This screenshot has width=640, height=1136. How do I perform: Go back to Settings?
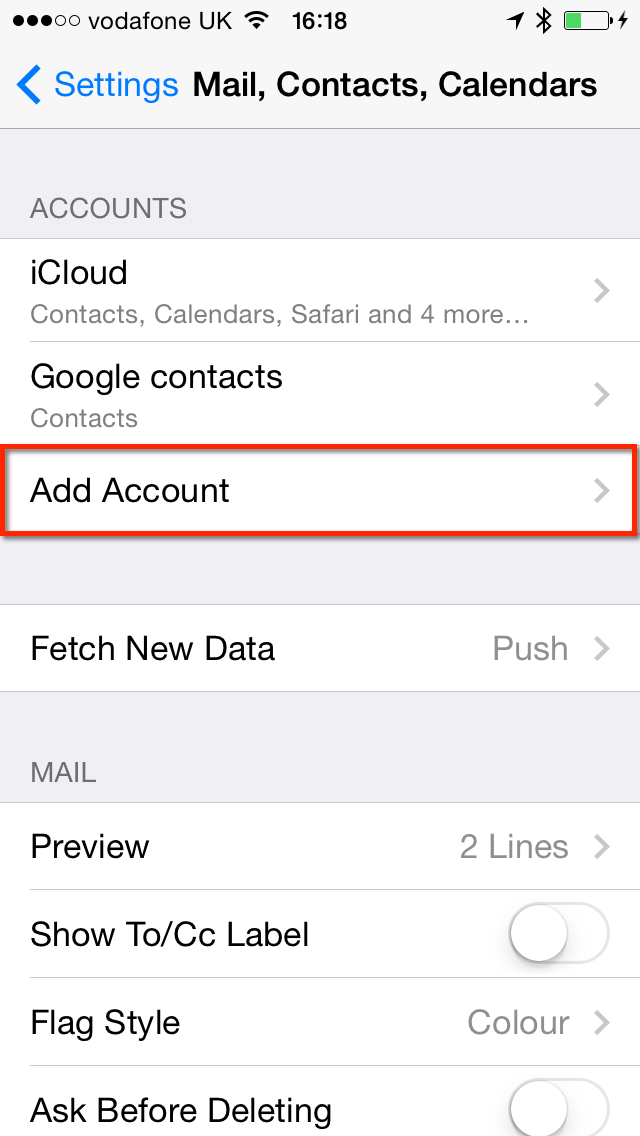[97, 85]
